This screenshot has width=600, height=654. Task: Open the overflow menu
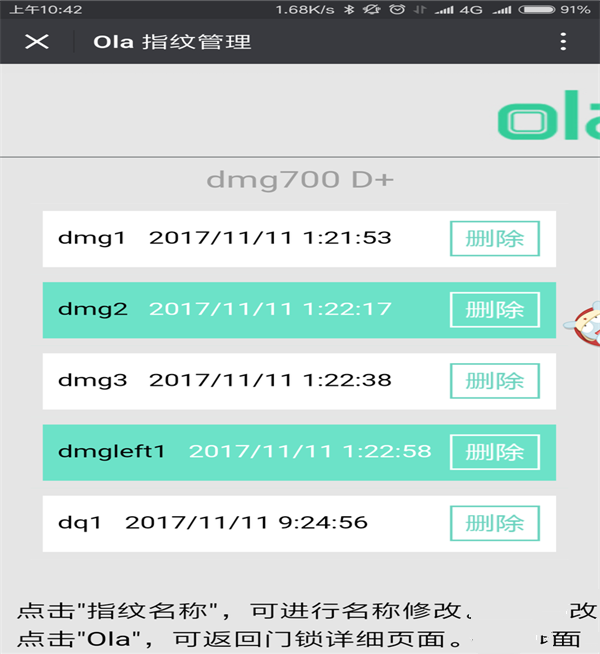(564, 42)
